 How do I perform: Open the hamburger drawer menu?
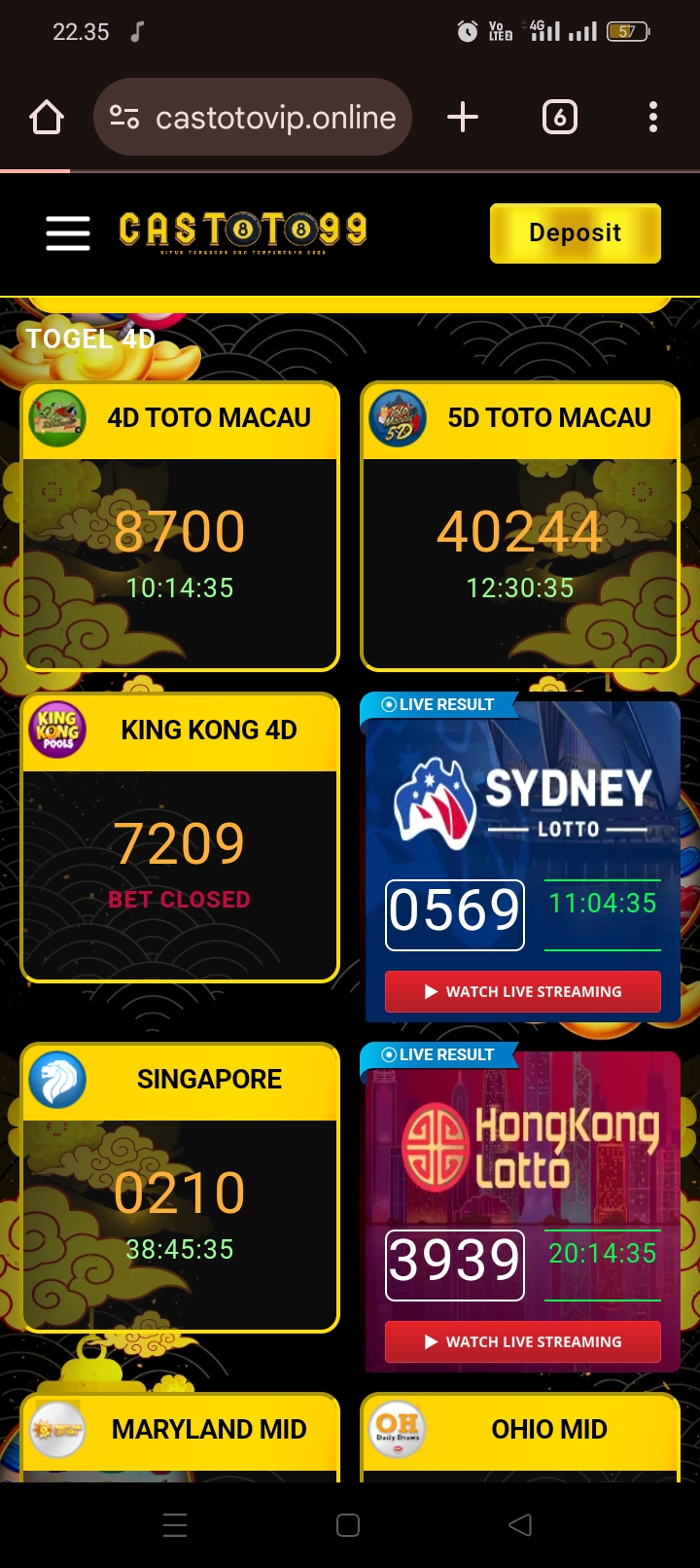point(68,233)
